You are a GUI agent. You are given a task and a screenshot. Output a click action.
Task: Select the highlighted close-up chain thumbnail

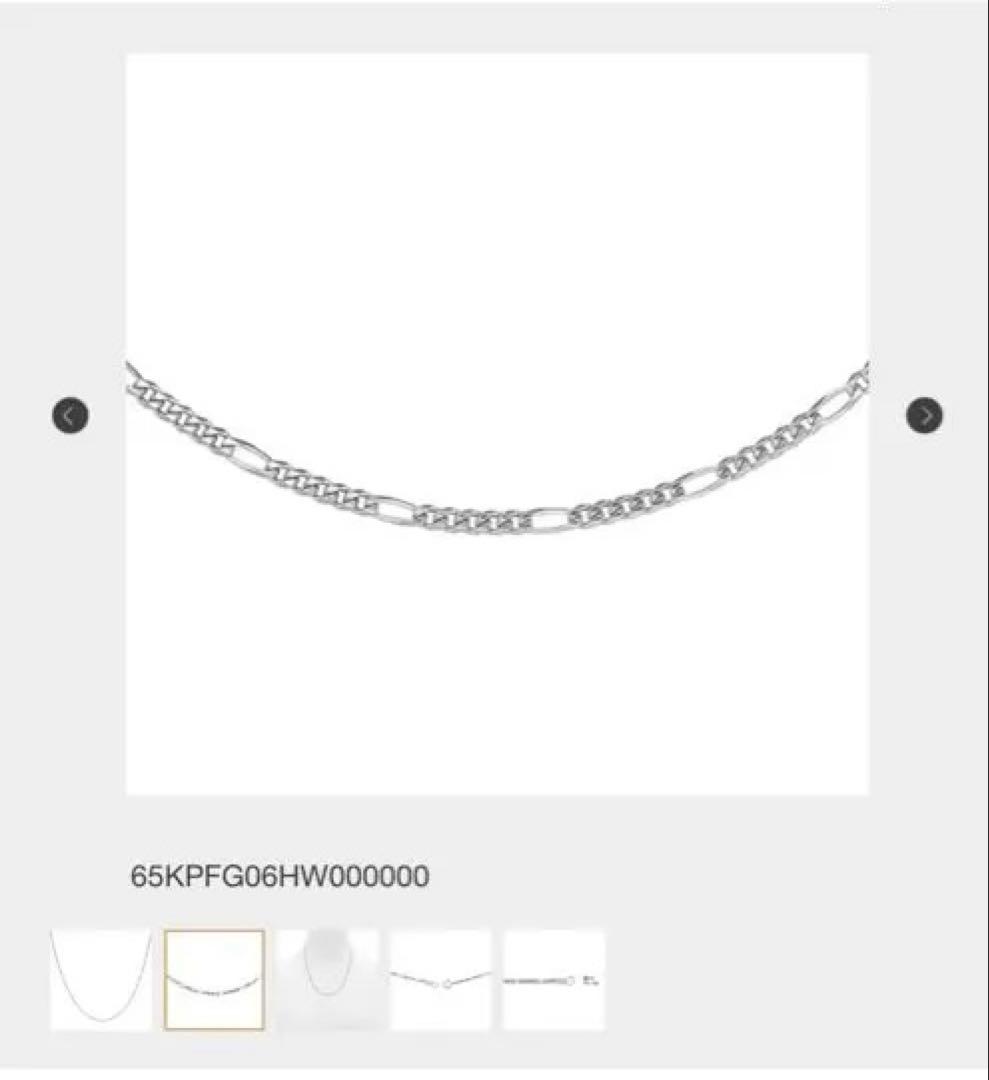[214, 979]
